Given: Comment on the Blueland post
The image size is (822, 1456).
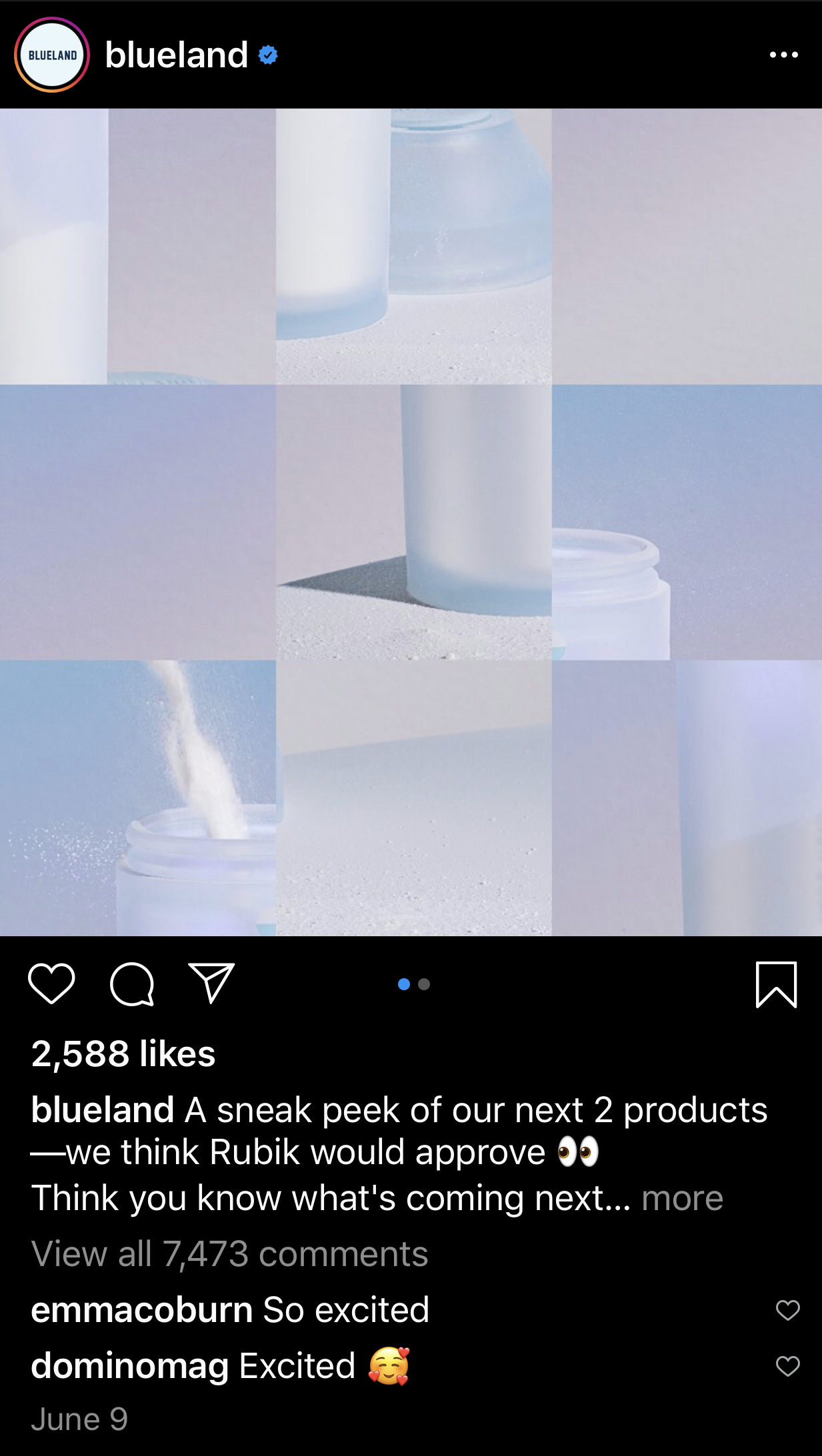Looking at the screenshot, I should [x=132, y=984].
